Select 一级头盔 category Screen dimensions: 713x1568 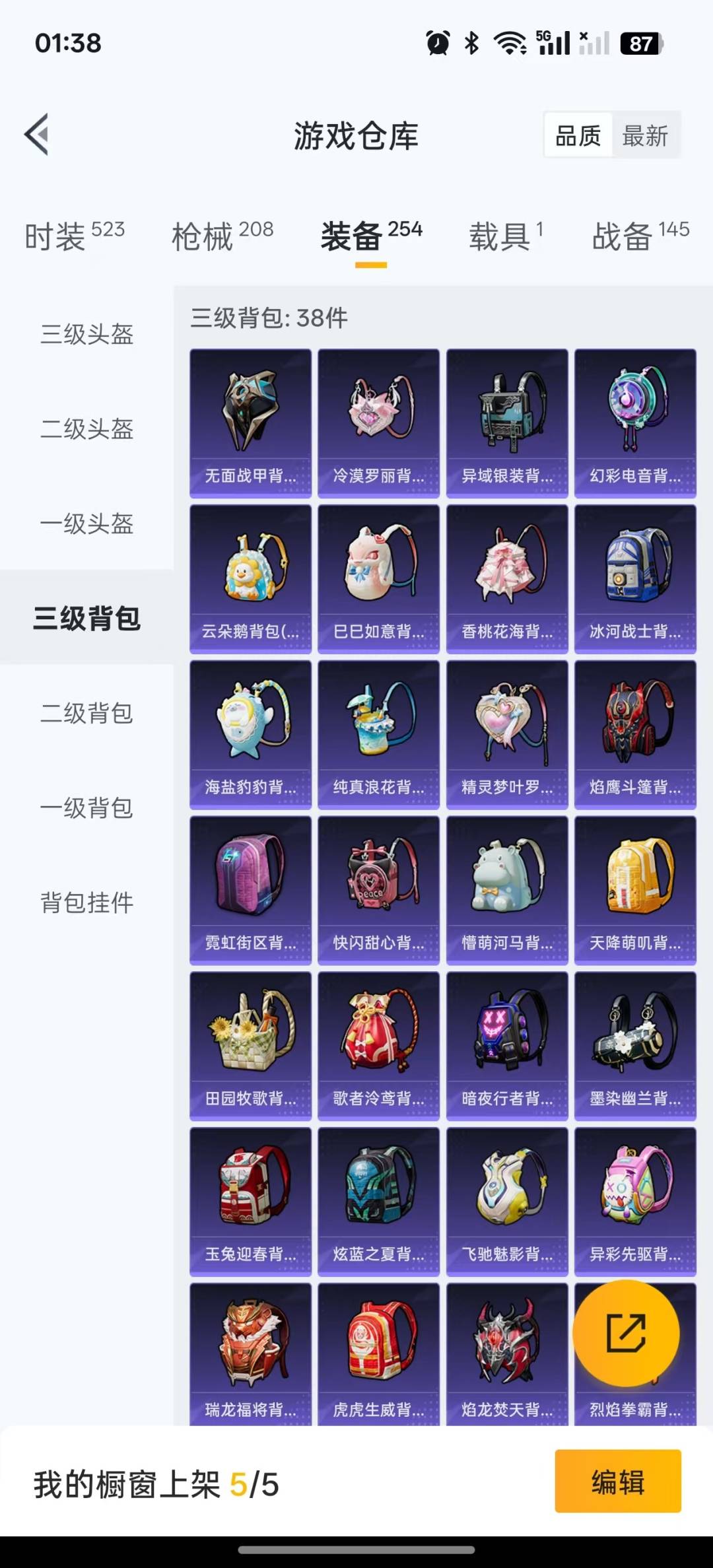[87, 524]
